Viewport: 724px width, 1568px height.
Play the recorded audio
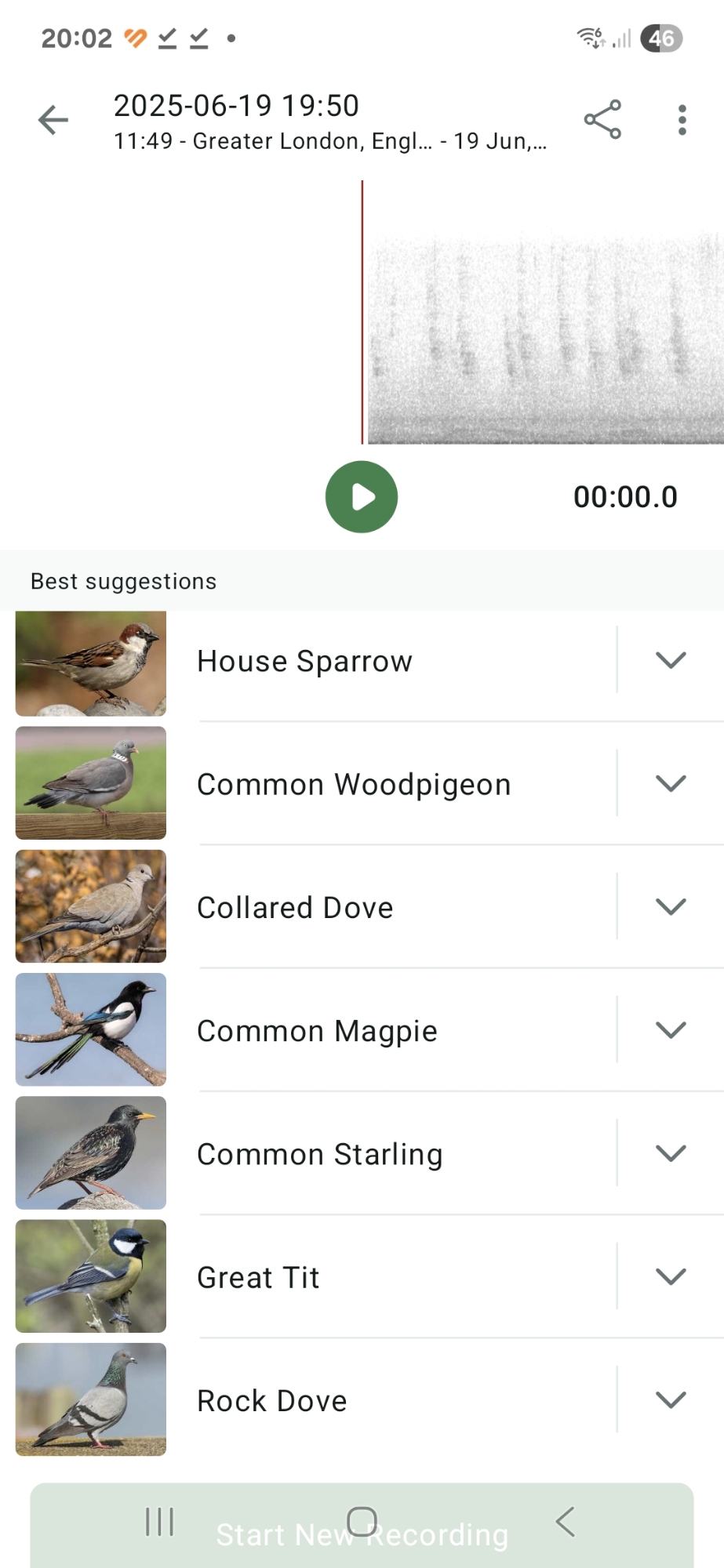coord(362,497)
